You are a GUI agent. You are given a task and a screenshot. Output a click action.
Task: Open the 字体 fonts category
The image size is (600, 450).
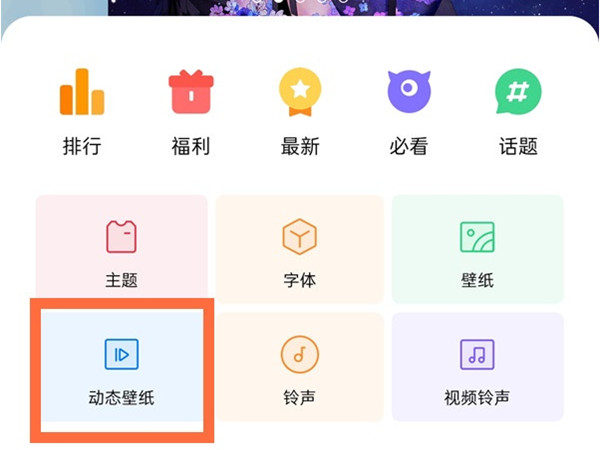click(300, 250)
